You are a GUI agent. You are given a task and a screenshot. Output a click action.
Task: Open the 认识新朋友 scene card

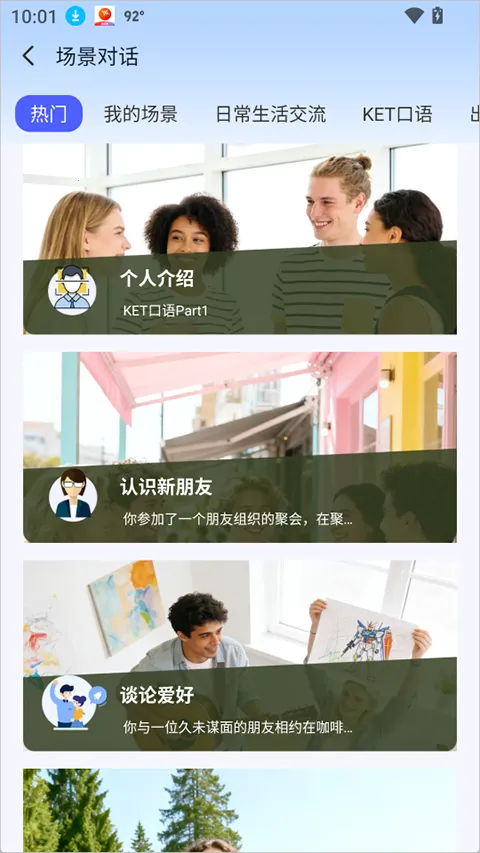point(240,447)
